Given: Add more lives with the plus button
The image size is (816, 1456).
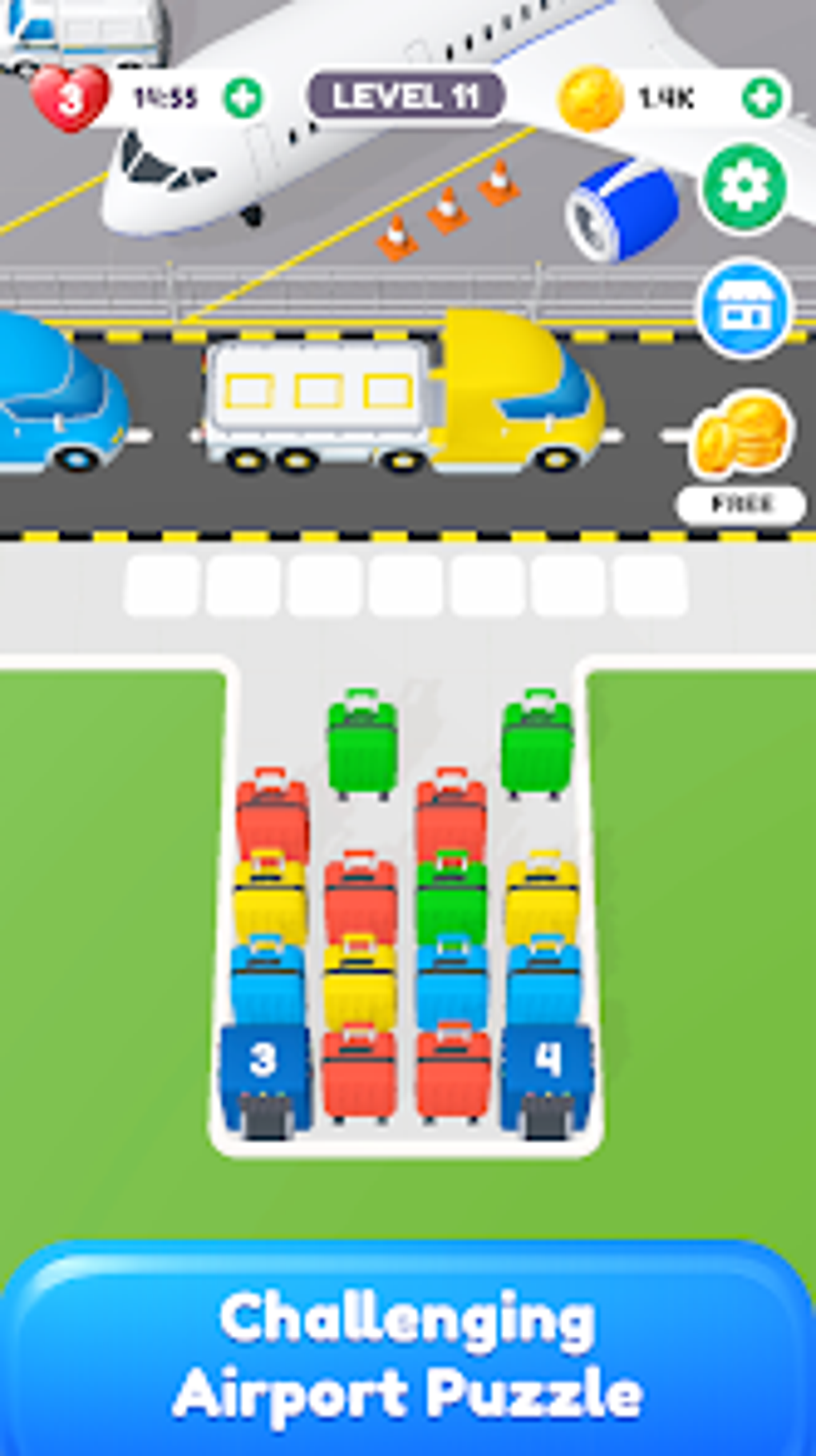Looking at the screenshot, I should (x=242, y=98).
